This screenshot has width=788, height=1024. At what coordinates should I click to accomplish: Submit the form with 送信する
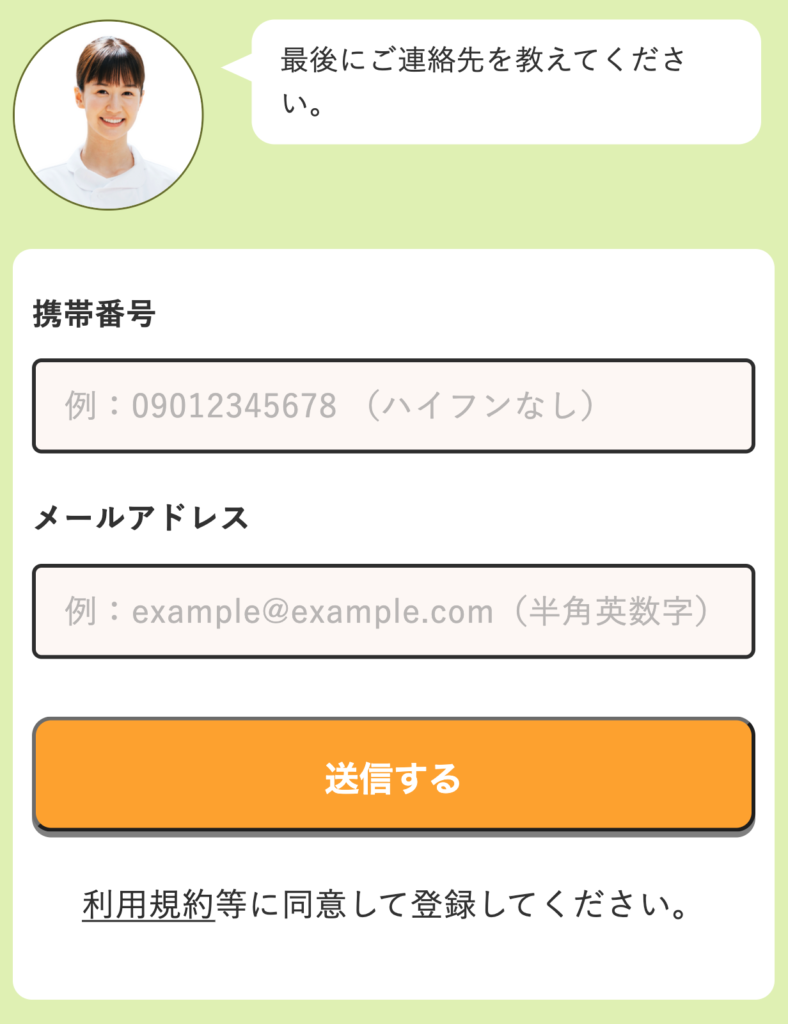point(393,776)
